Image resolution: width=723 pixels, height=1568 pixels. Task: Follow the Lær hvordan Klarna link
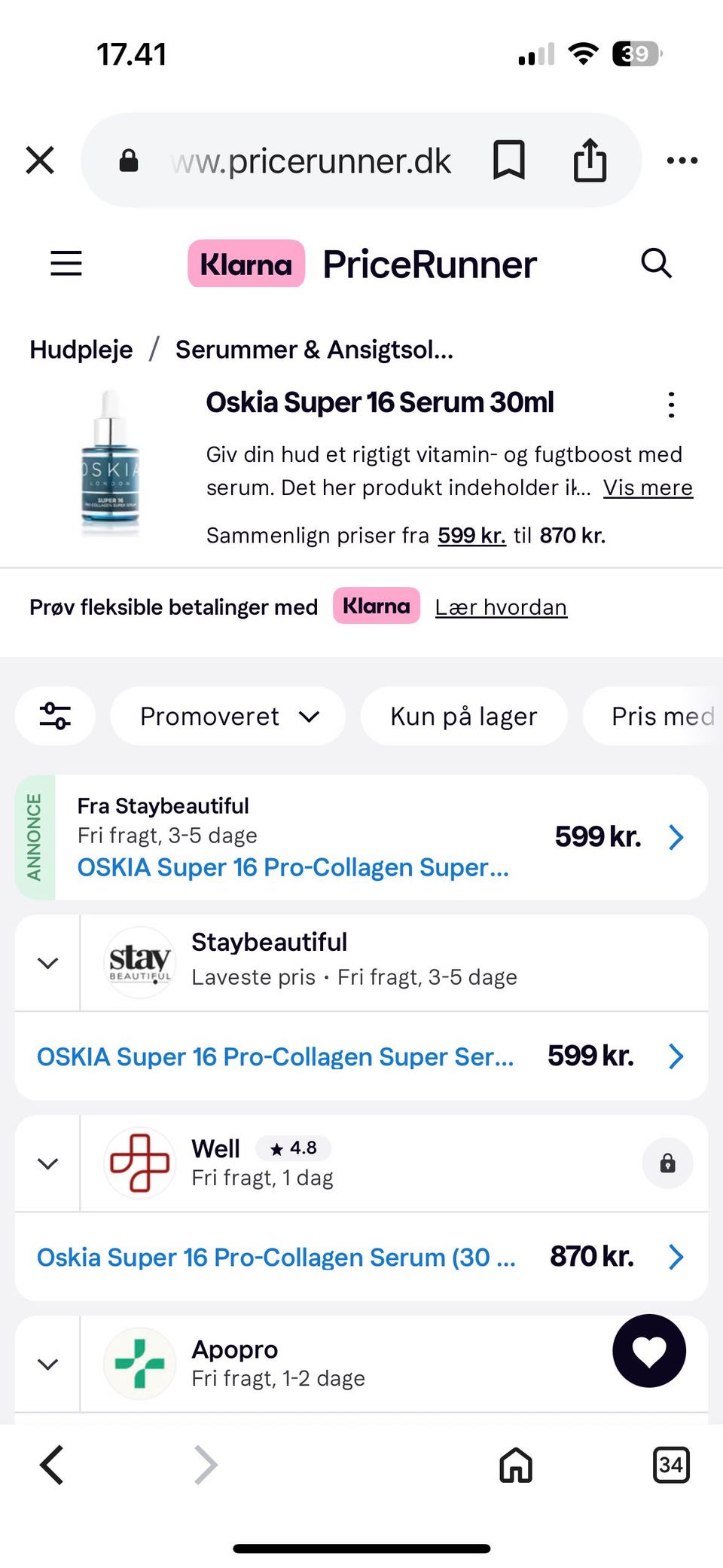501,607
